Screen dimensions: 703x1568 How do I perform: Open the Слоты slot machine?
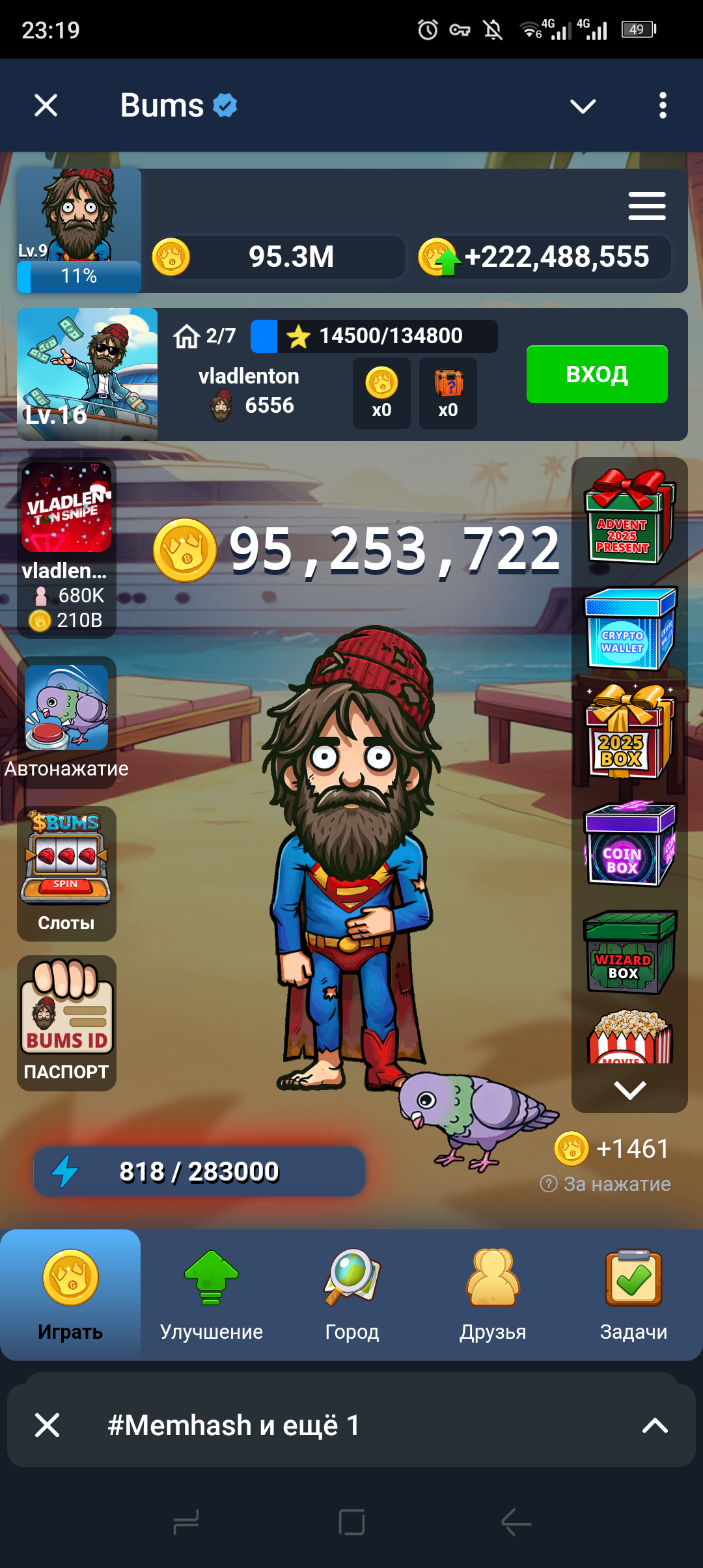pyautogui.click(x=66, y=872)
